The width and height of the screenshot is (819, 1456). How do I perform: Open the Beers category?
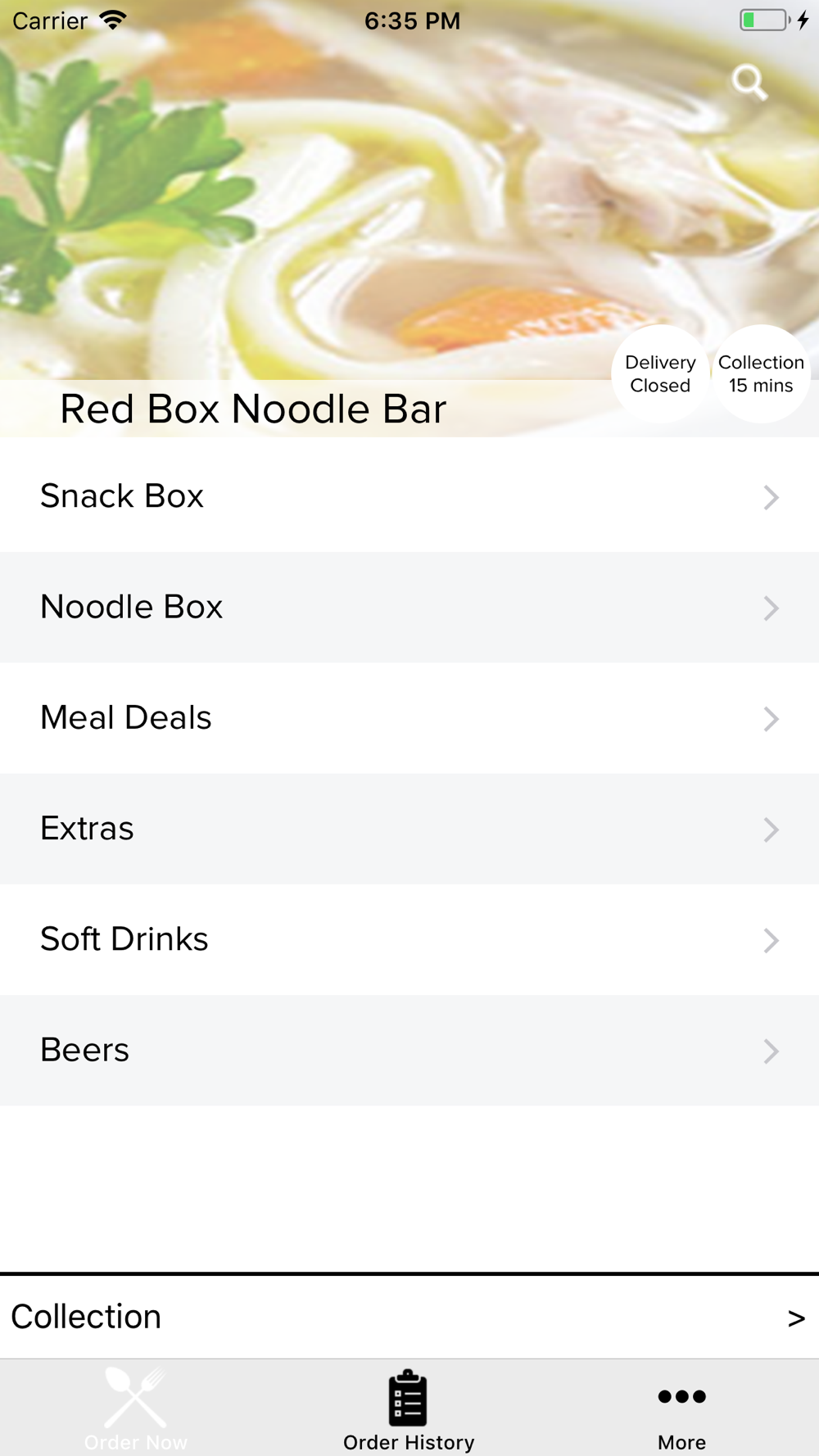coord(409,1050)
